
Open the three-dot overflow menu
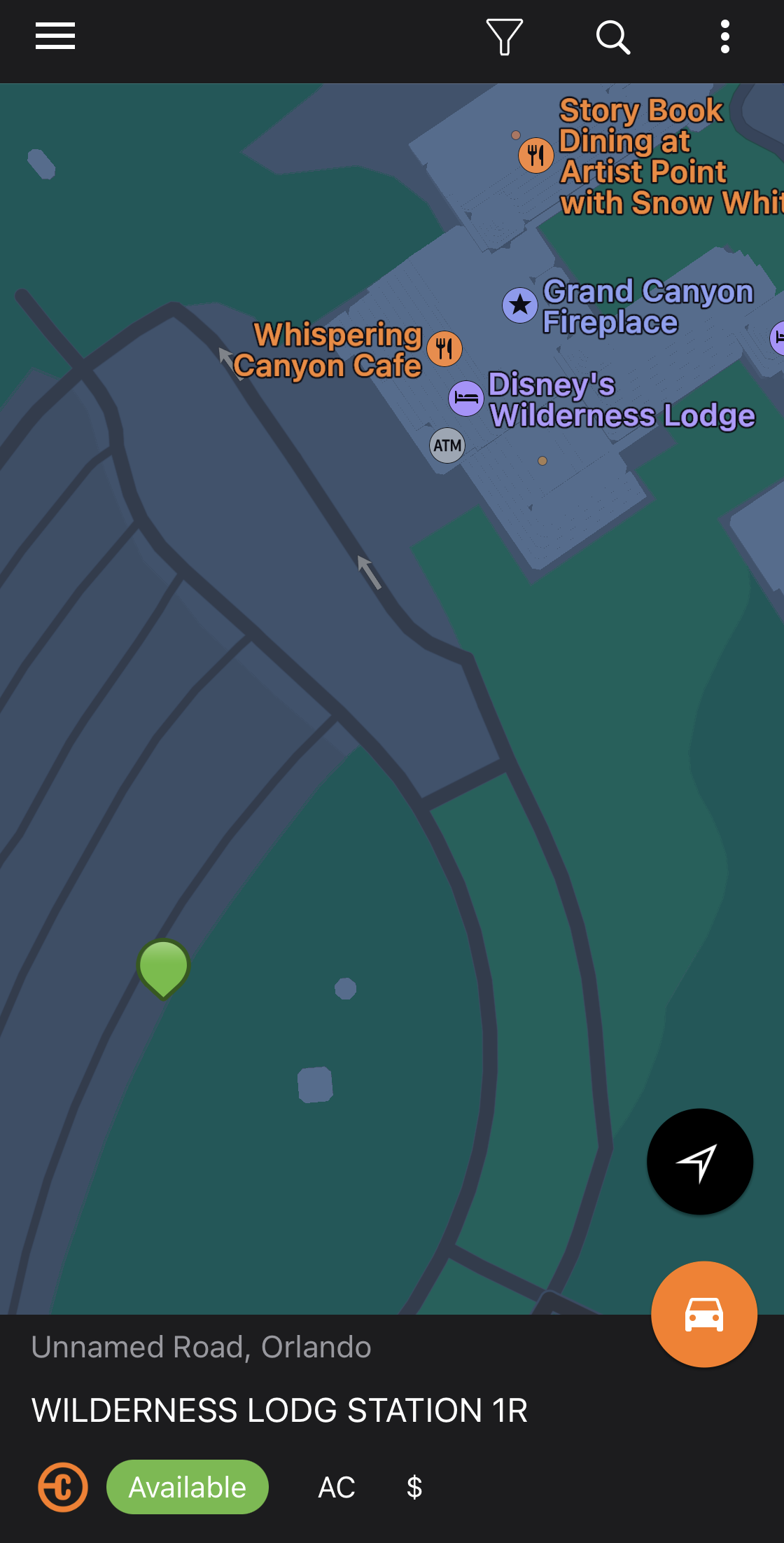click(724, 36)
